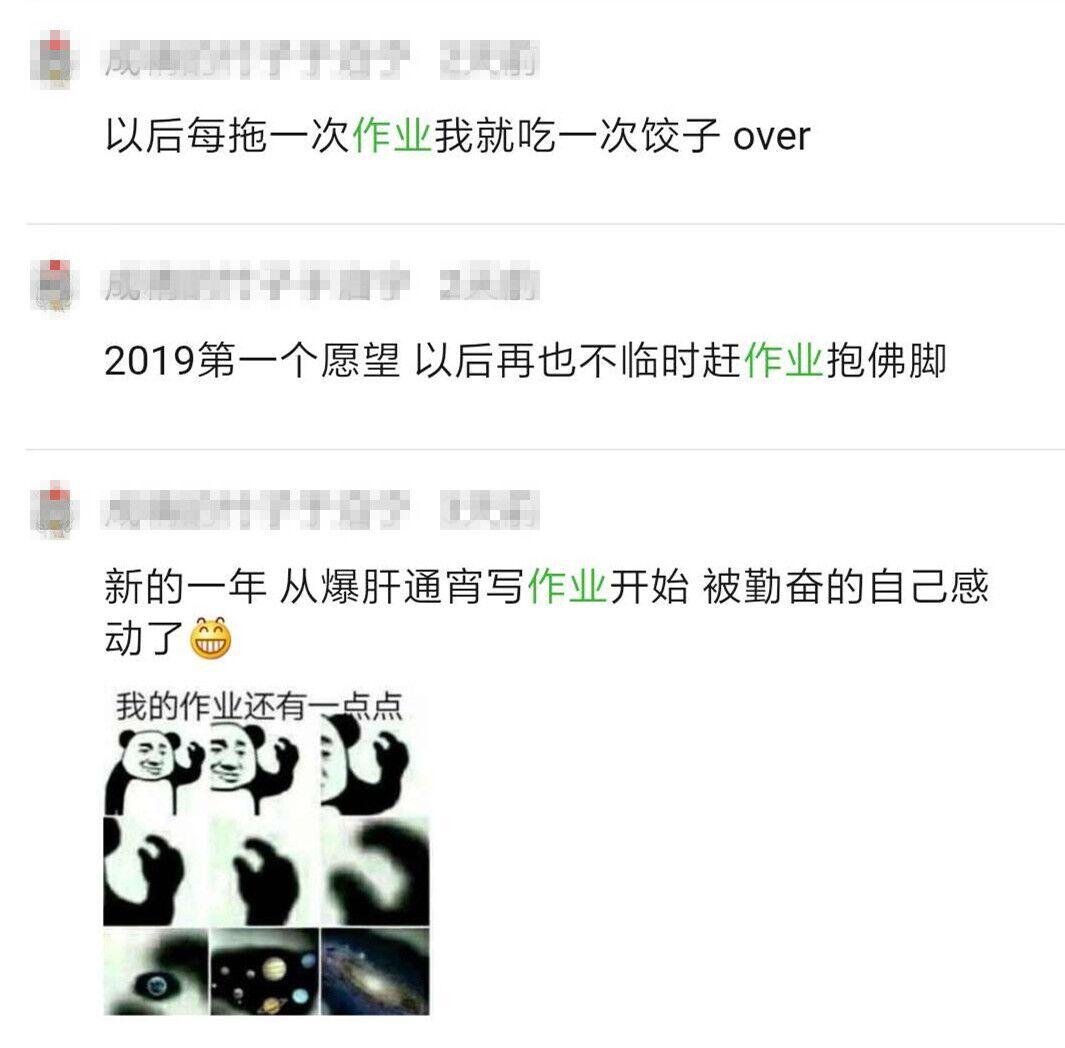The height and width of the screenshot is (1048, 1065).
Task: Open the post about the 2019 first wish
Action: [x=524, y=362]
